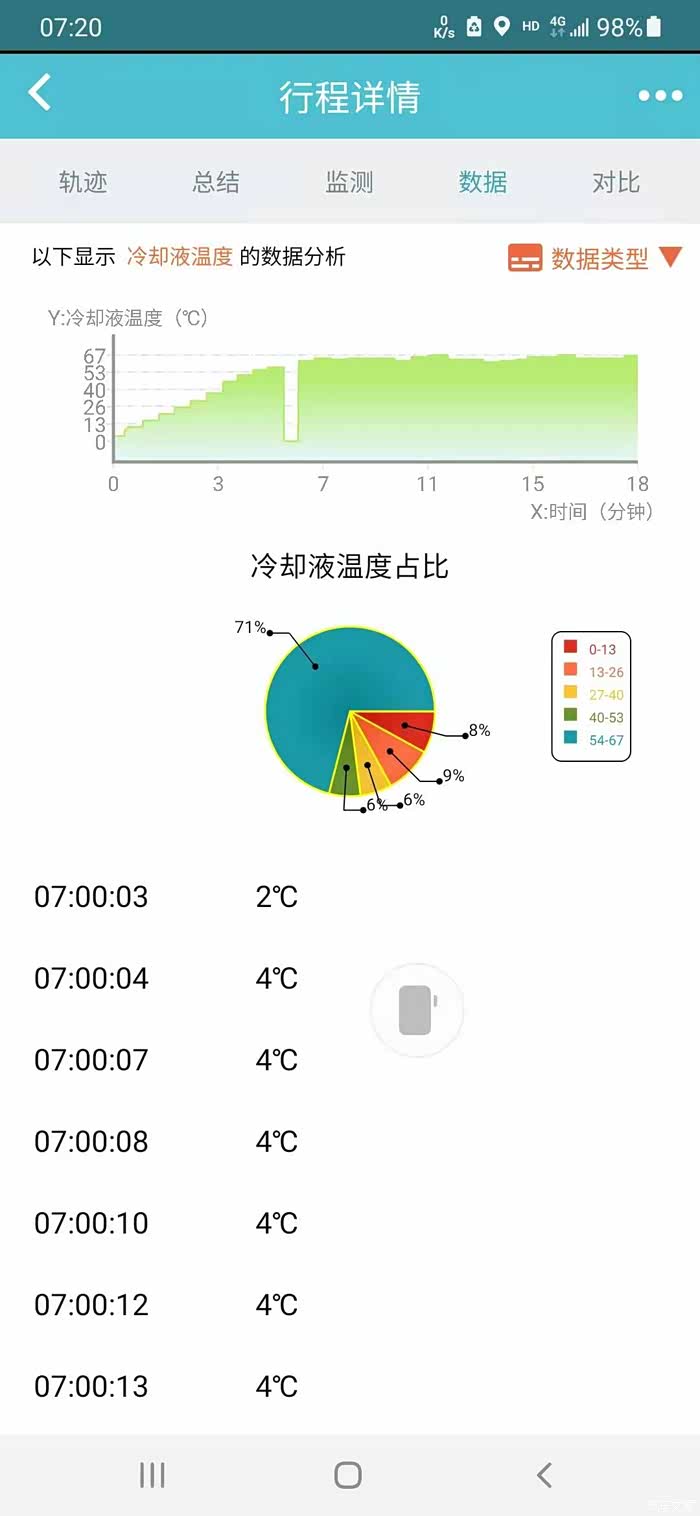Expand the 数据类型 dropdown
The height and width of the screenshot is (1516, 700).
(x=596, y=258)
